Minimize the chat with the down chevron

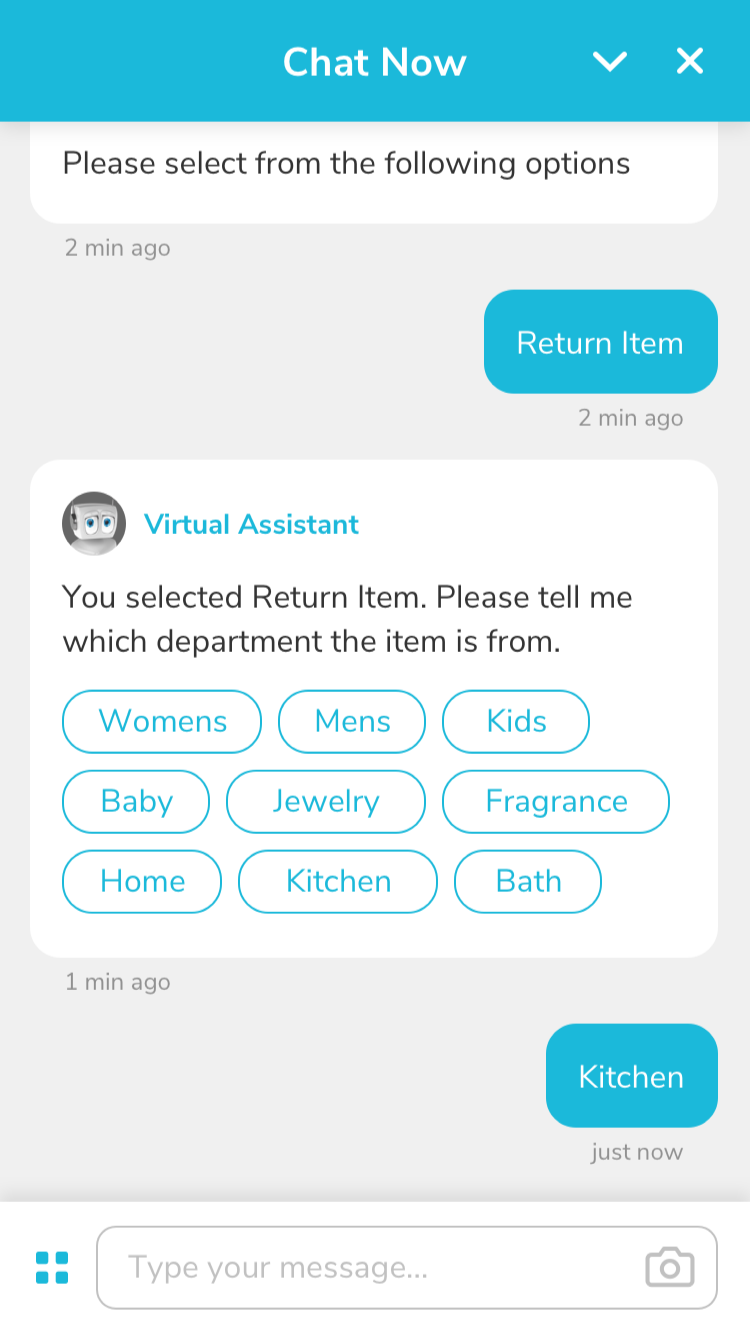(x=609, y=62)
